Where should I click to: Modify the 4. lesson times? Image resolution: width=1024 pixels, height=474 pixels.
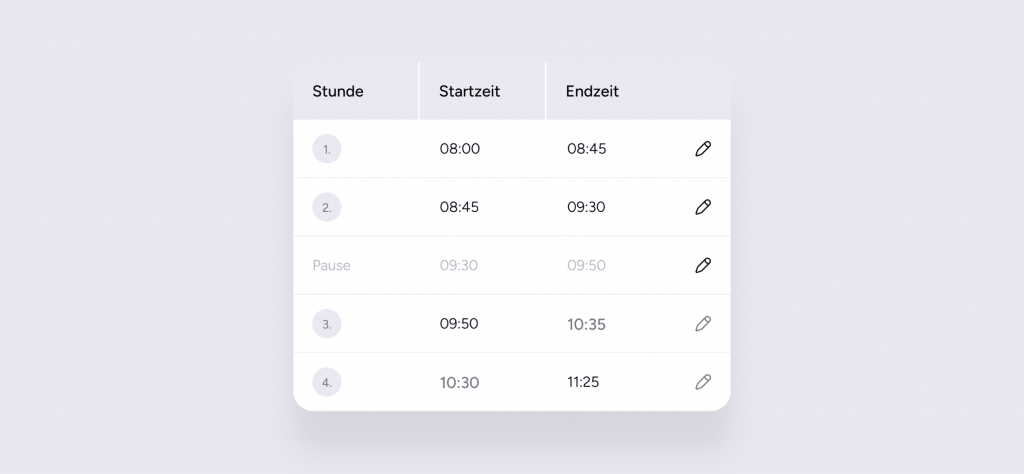click(x=703, y=382)
